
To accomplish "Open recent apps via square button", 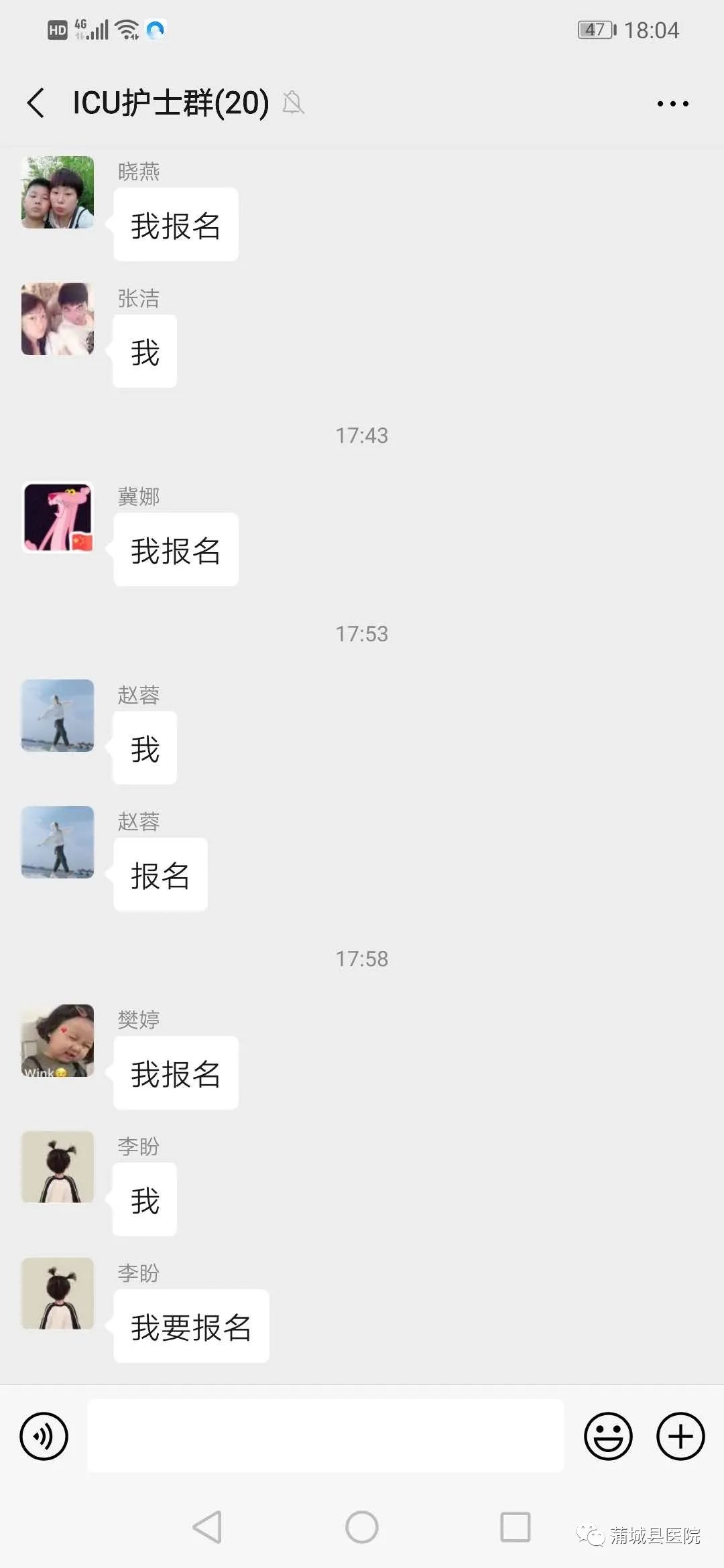I will point(515,1528).
